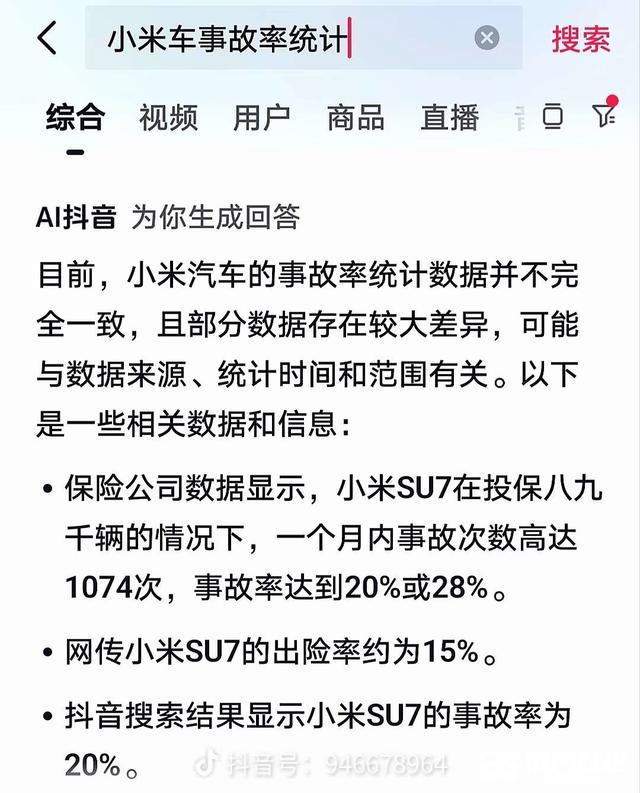The width and height of the screenshot is (640, 793).
Task: Tap the layout view icon beside filter
Action: click(553, 117)
